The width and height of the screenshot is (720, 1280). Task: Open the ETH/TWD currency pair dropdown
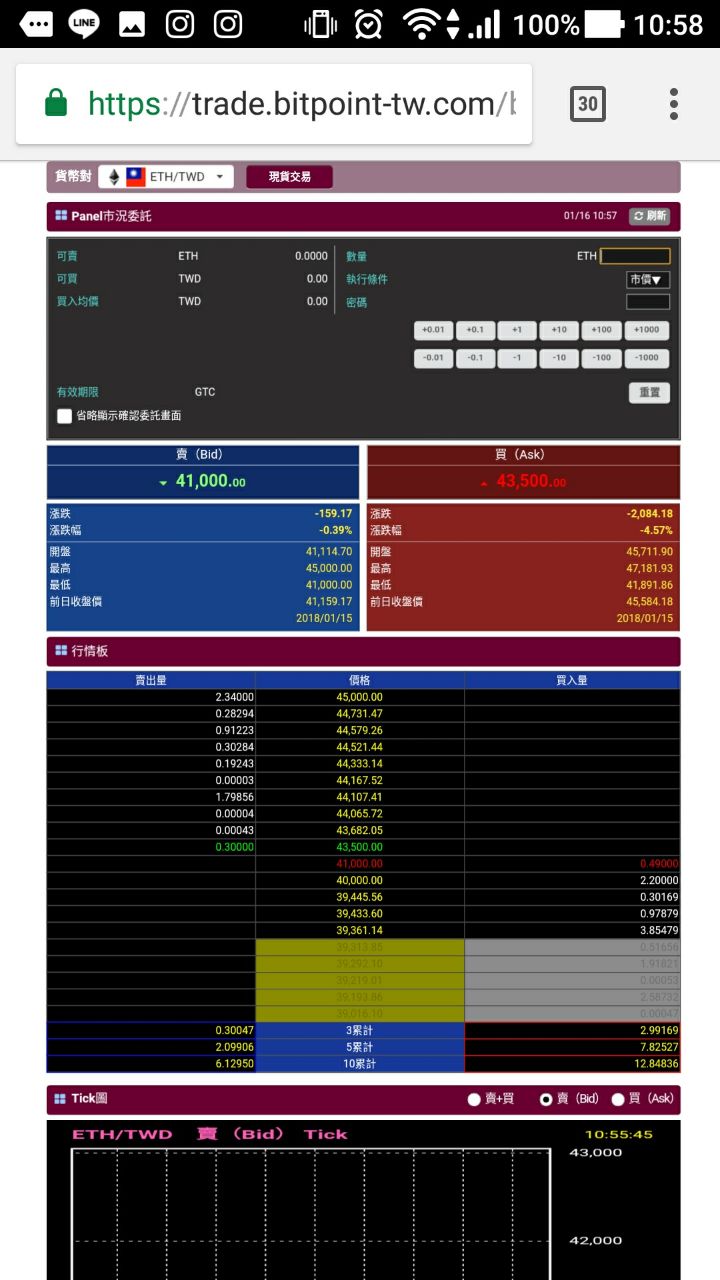pyautogui.click(x=166, y=177)
